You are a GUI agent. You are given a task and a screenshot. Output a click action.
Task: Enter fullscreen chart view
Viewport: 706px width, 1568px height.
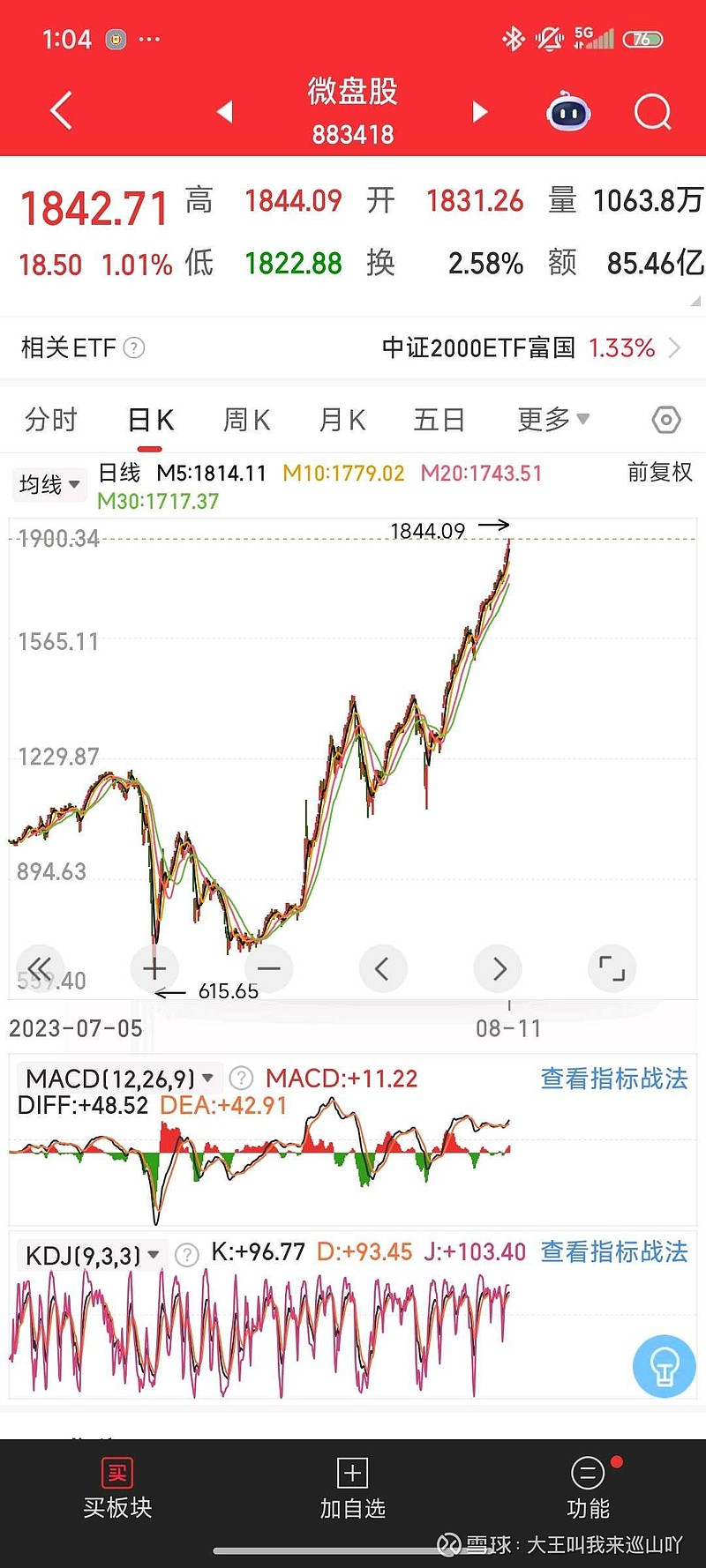point(612,968)
